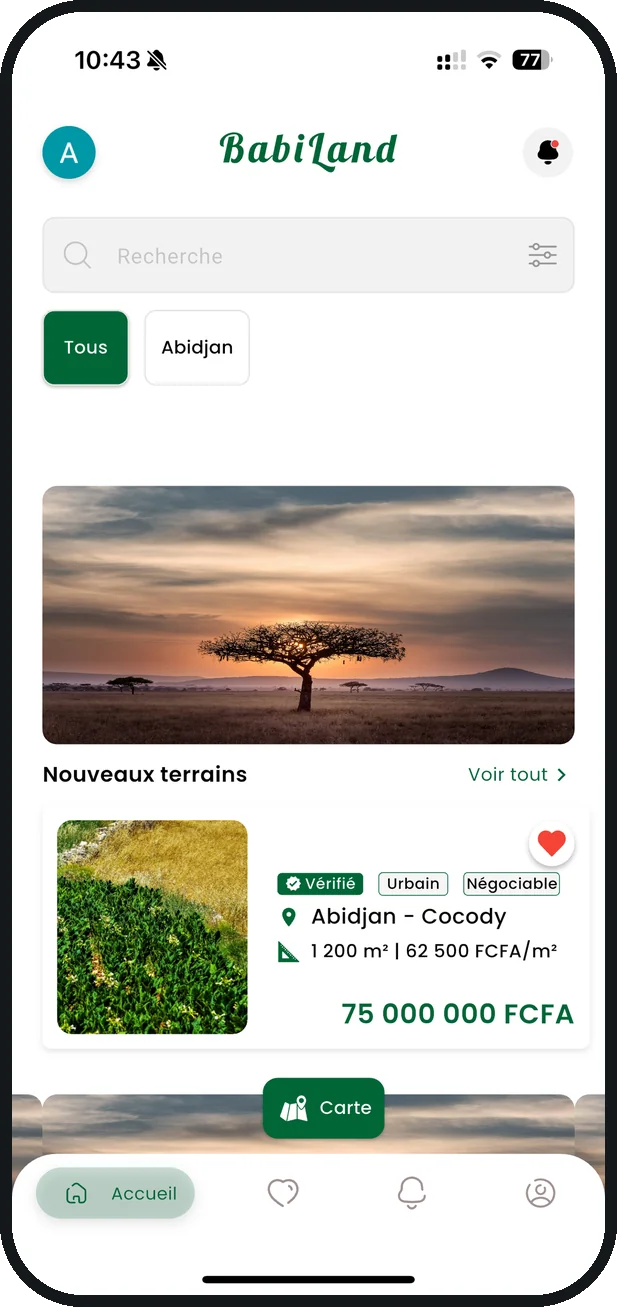Screen dimensions: 617x1307
Task: Open the Carte map view button
Action: [323, 1108]
